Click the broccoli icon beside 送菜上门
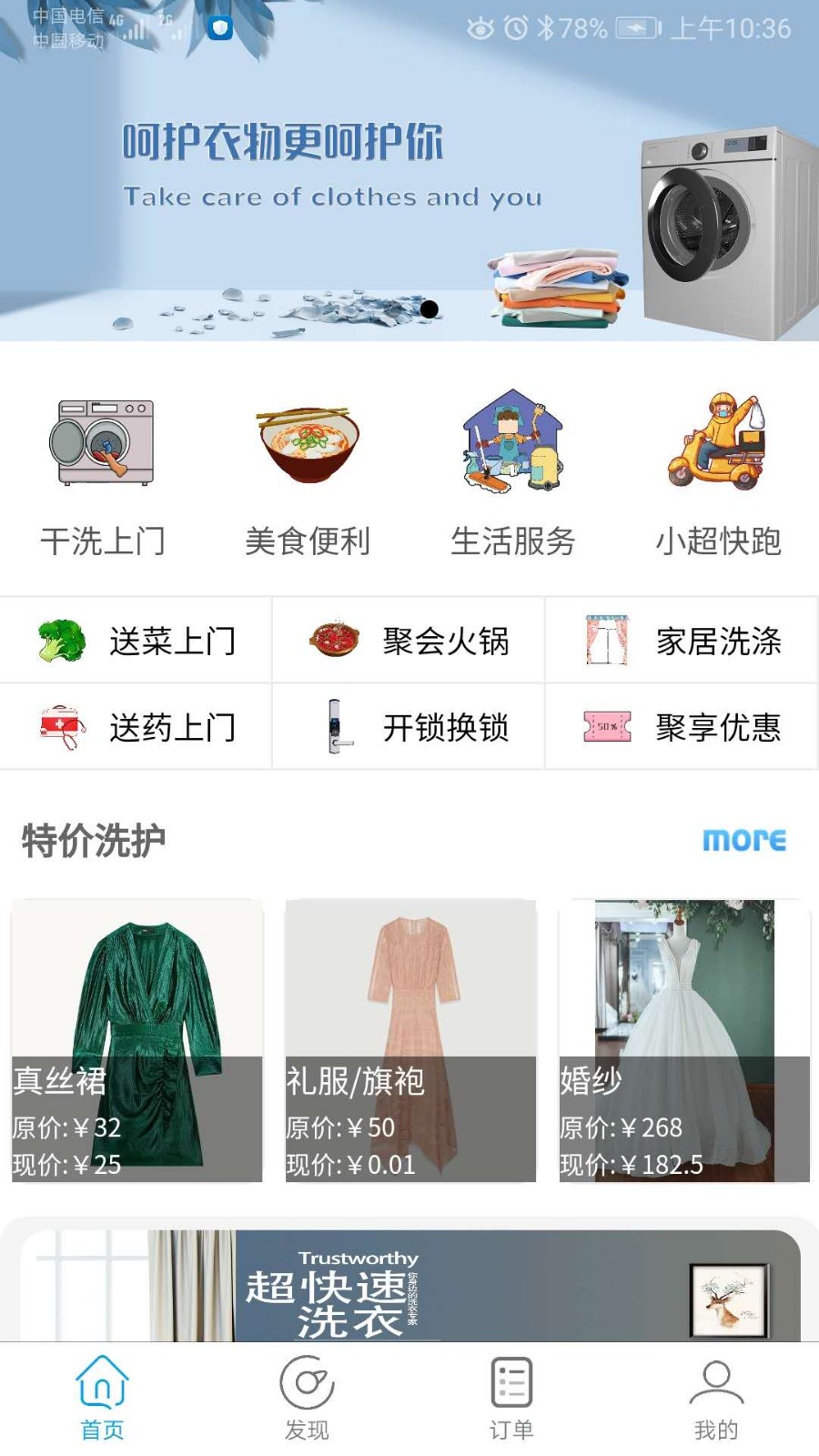The width and height of the screenshot is (819, 1456). point(57,640)
